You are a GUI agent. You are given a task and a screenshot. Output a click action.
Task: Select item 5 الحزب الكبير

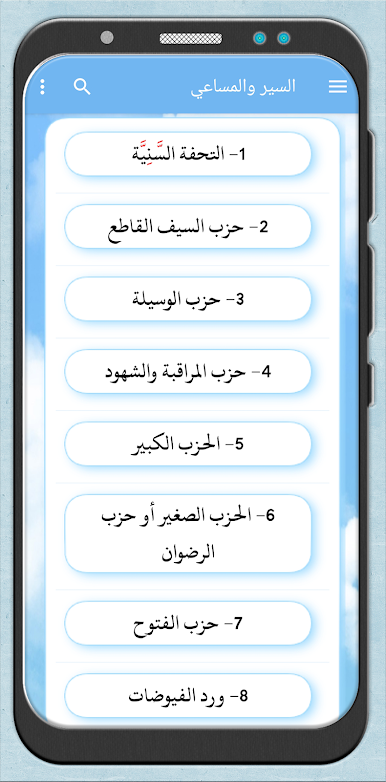tap(188, 444)
